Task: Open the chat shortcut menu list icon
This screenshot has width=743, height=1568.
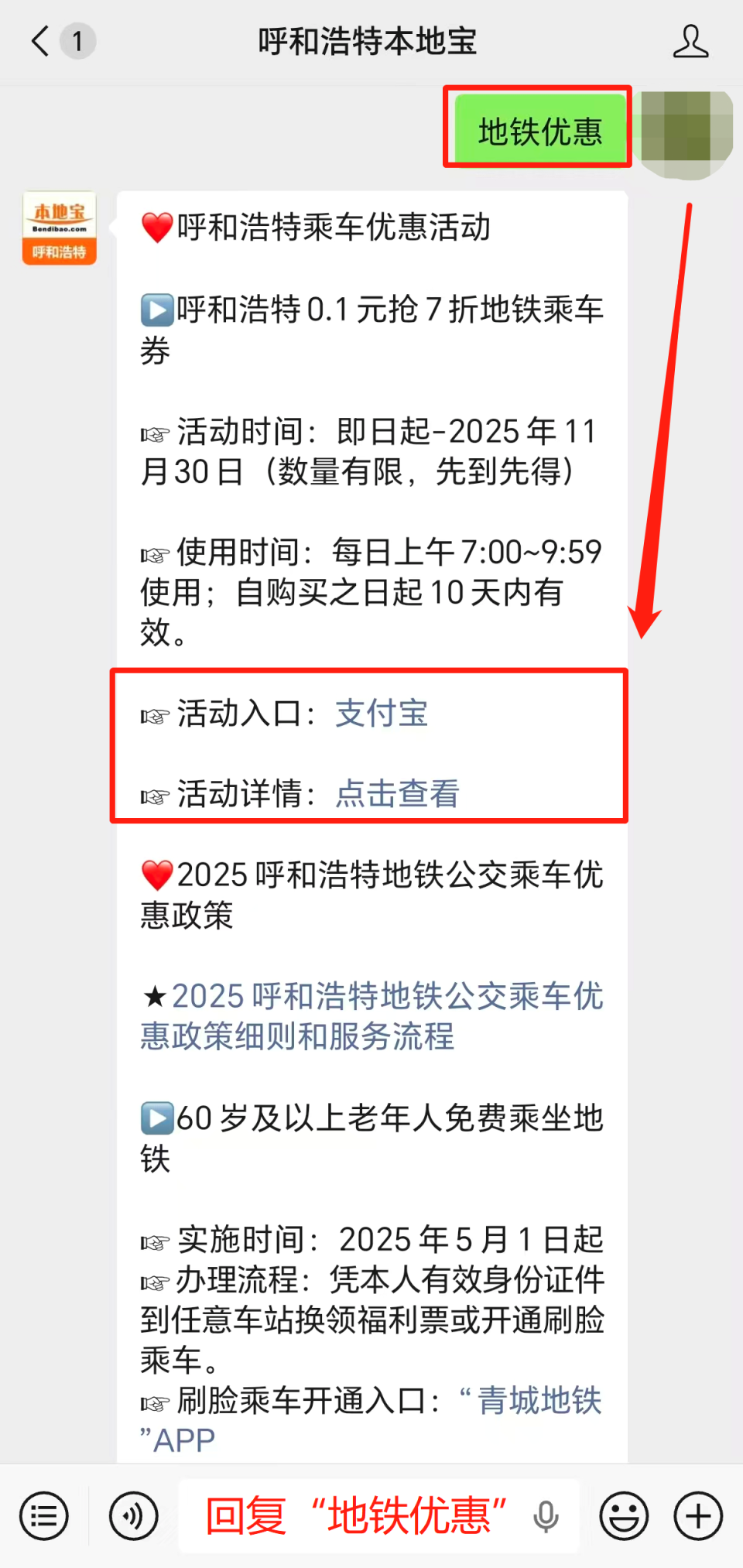Action: click(44, 1515)
